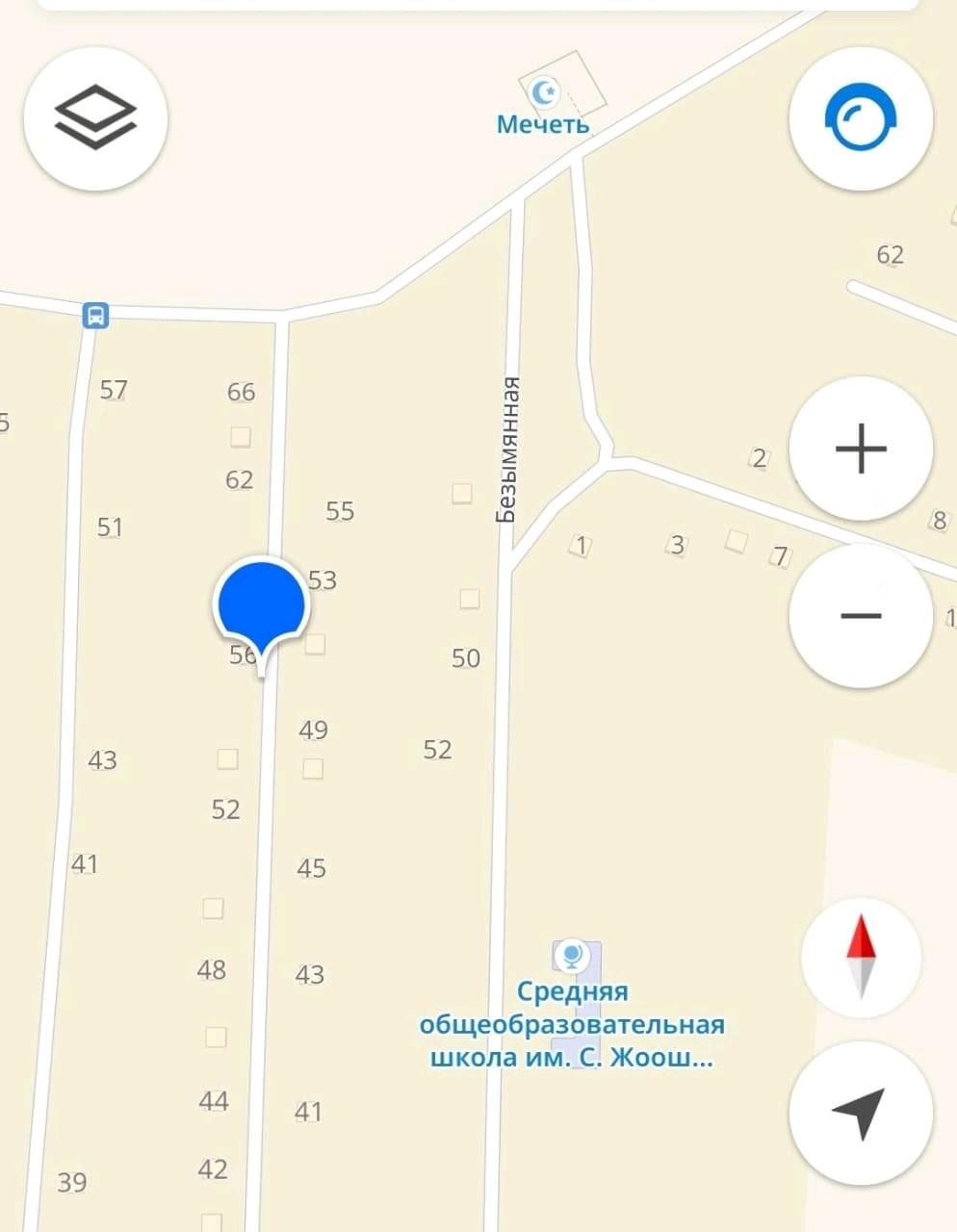The height and width of the screenshot is (1232, 957).
Task: Open the Alice voice assistant button
Action: 861,118
